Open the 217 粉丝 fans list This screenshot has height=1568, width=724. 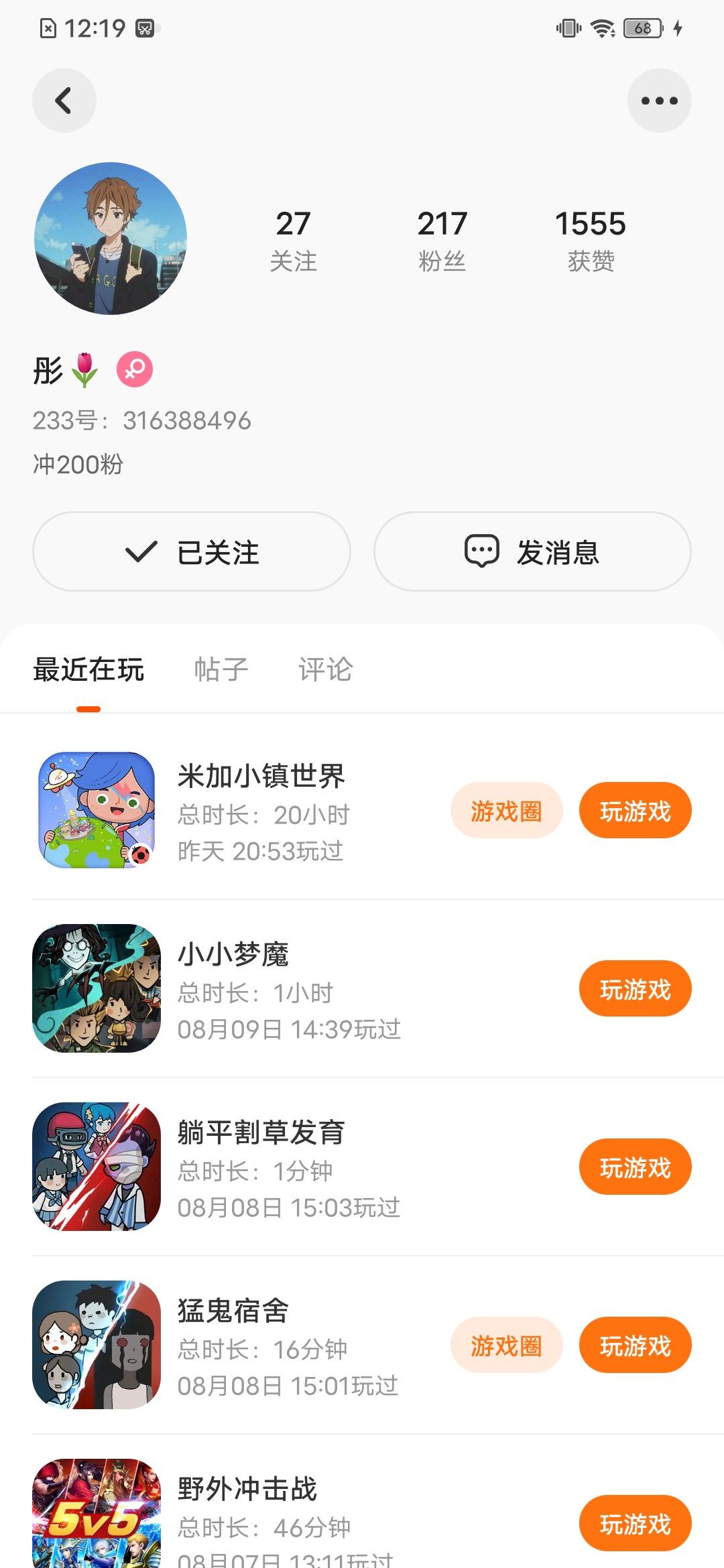[442, 240]
